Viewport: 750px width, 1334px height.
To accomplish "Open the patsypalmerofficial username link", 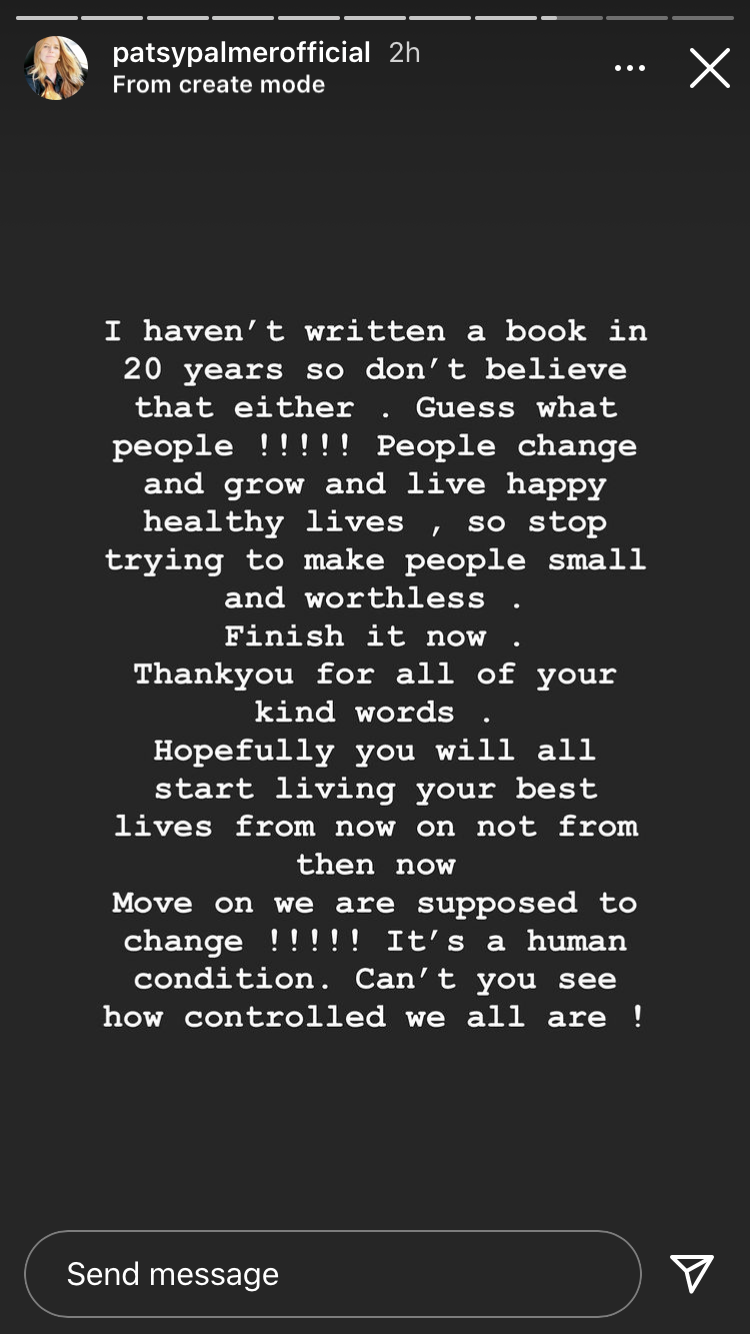I will [241, 53].
